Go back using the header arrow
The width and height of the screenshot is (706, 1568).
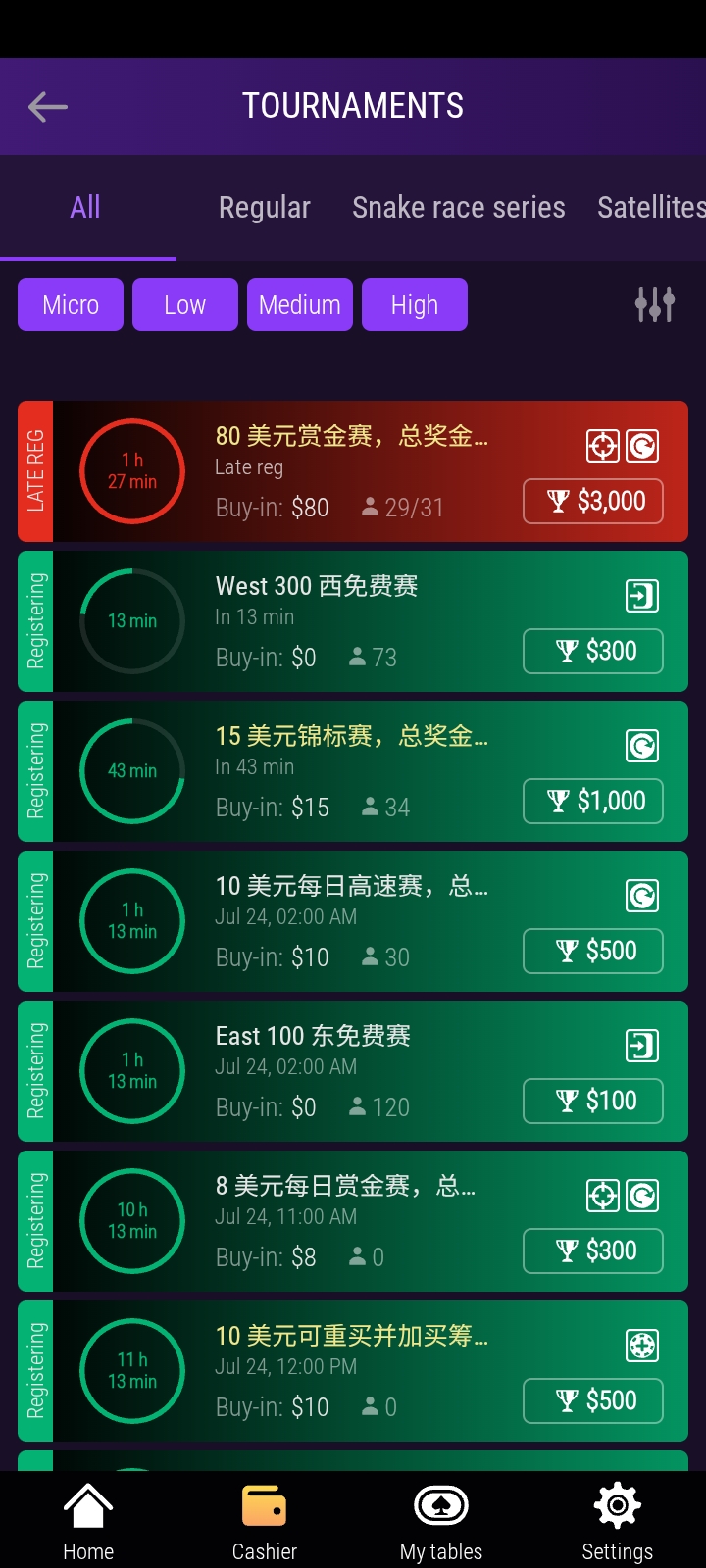pos(48,106)
